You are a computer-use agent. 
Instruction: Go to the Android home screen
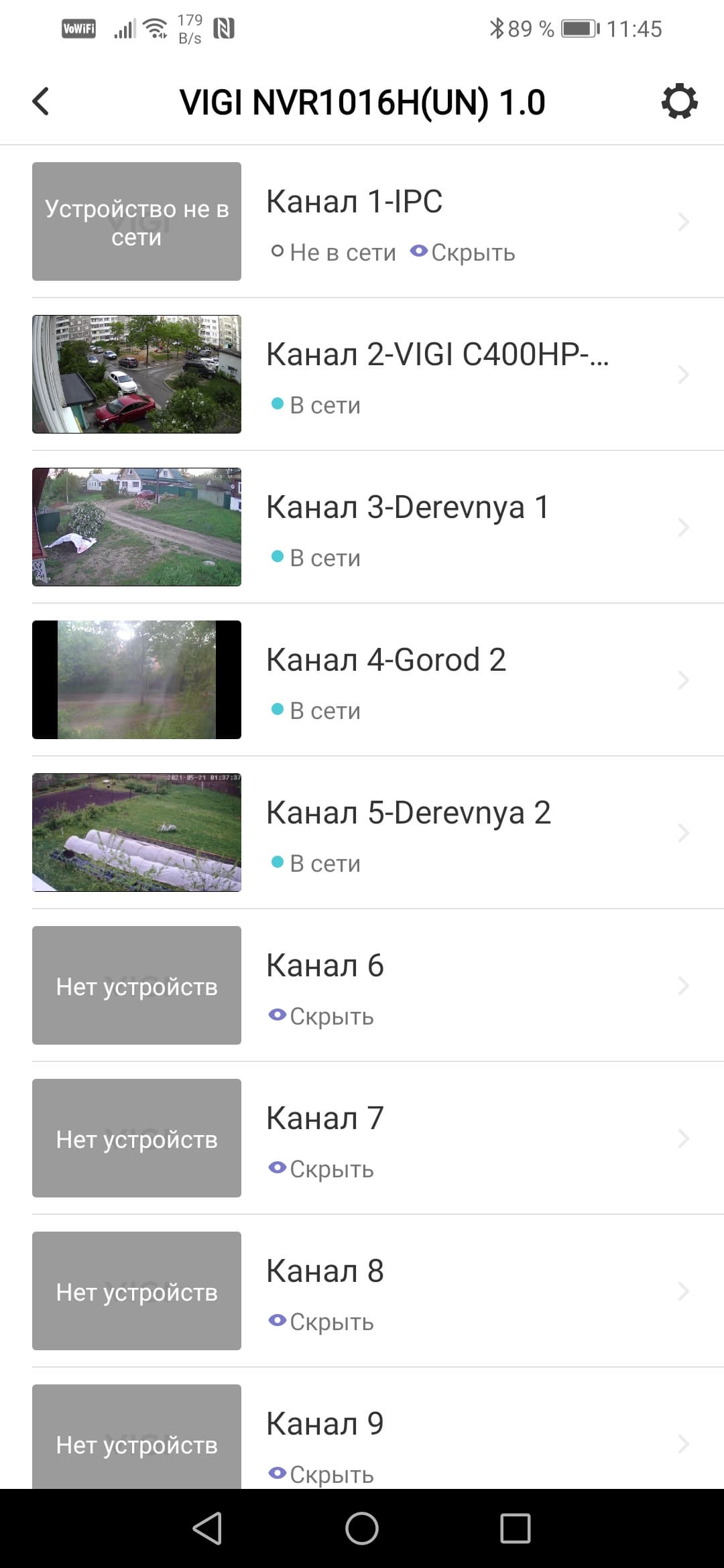(x=362, y=1529)
